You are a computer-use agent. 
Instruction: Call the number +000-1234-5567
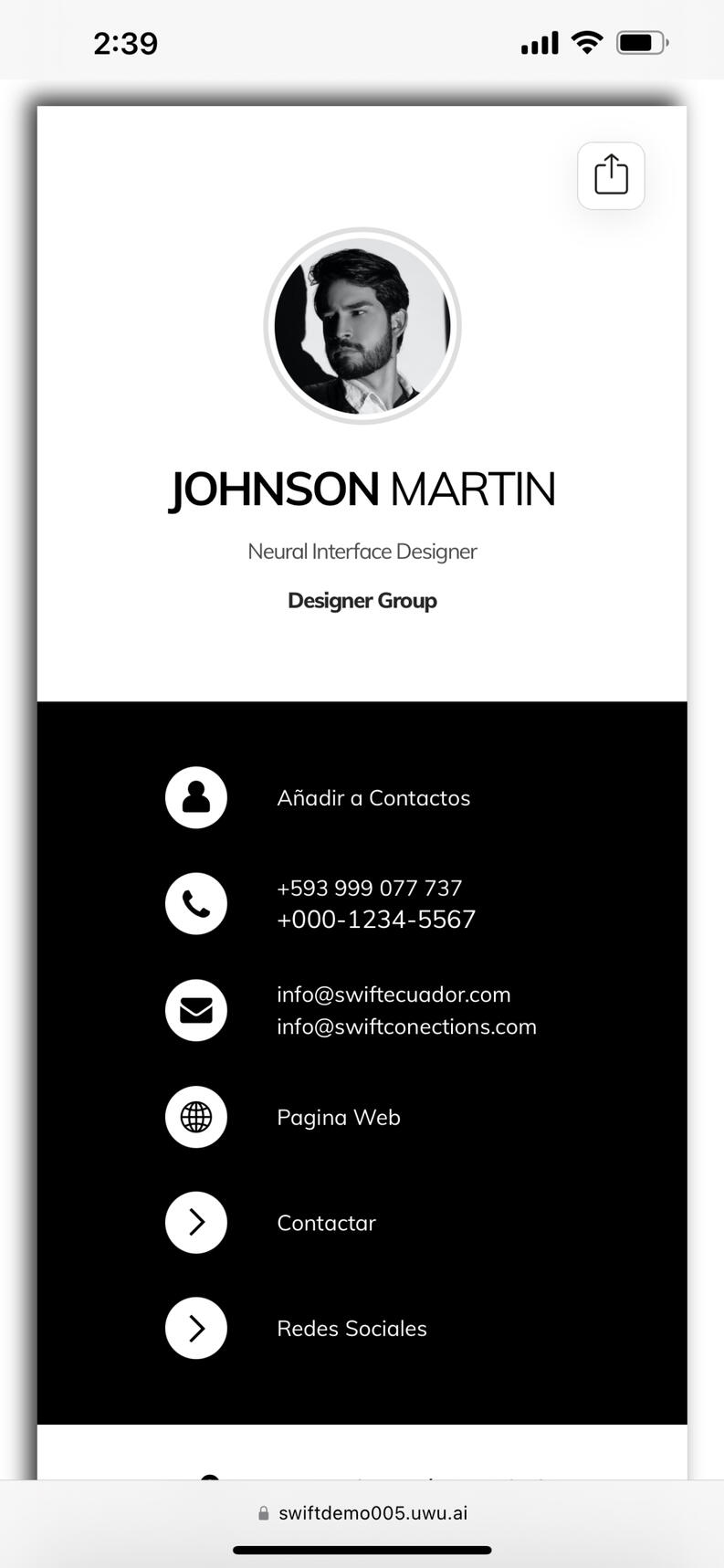[376, 919]
